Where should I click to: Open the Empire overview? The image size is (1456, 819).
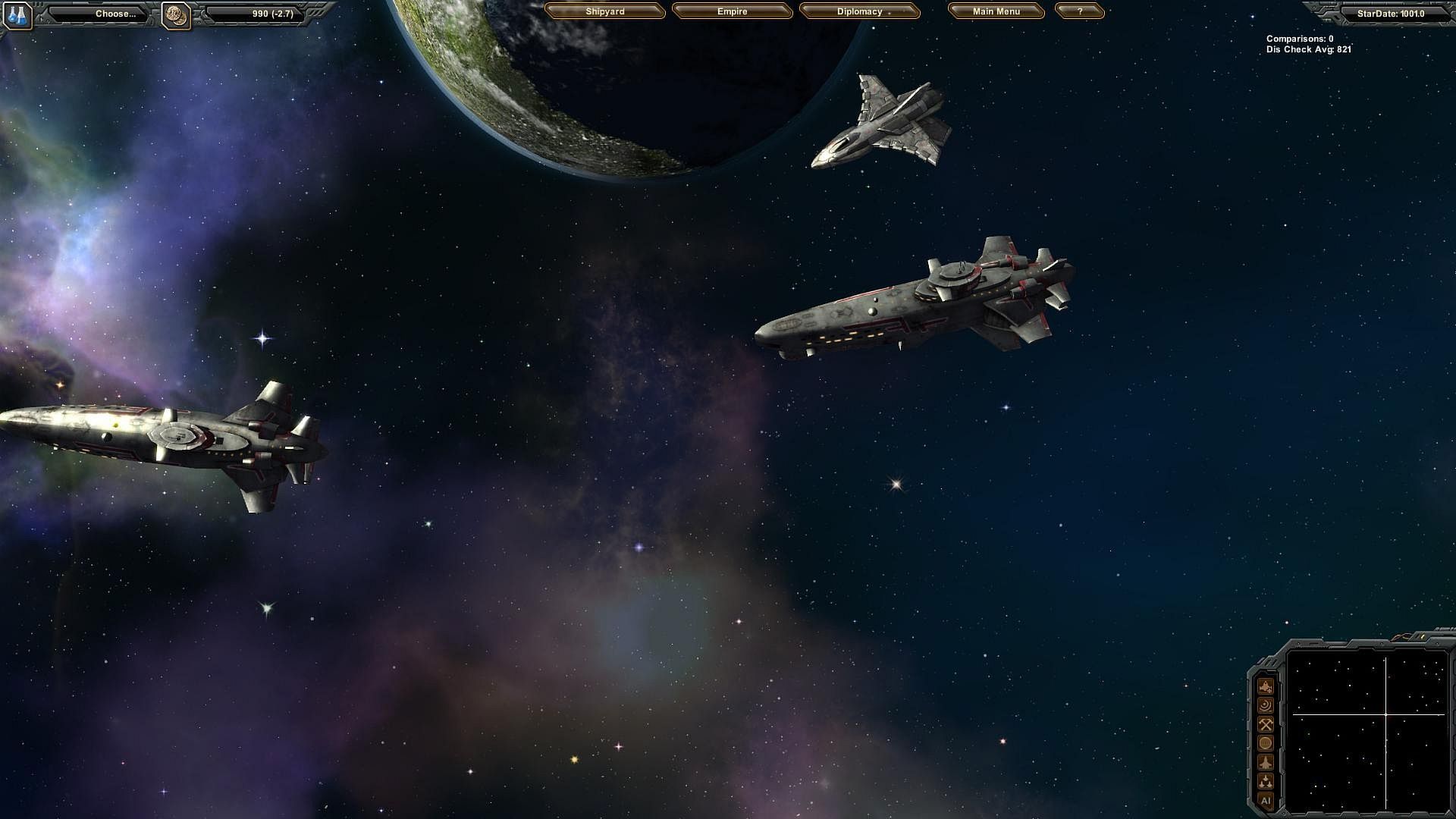click(732, 11)
